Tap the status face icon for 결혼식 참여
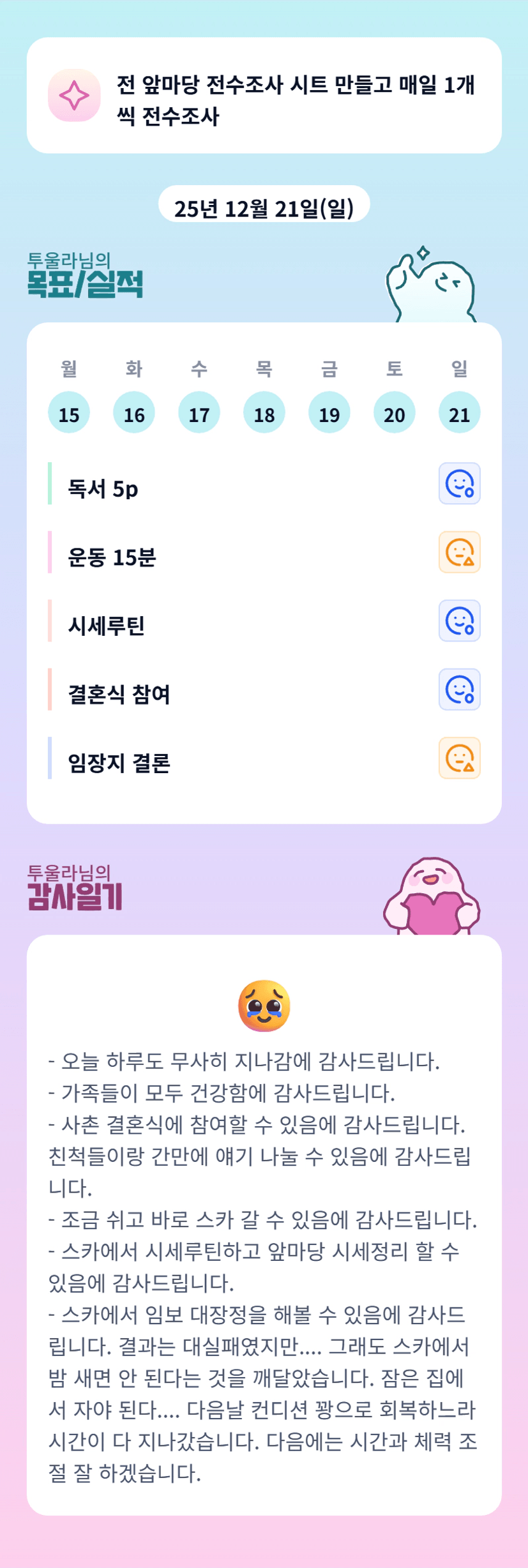Image resolution: width=528 pixels, height=1568 pixels. tap(460, 690)
